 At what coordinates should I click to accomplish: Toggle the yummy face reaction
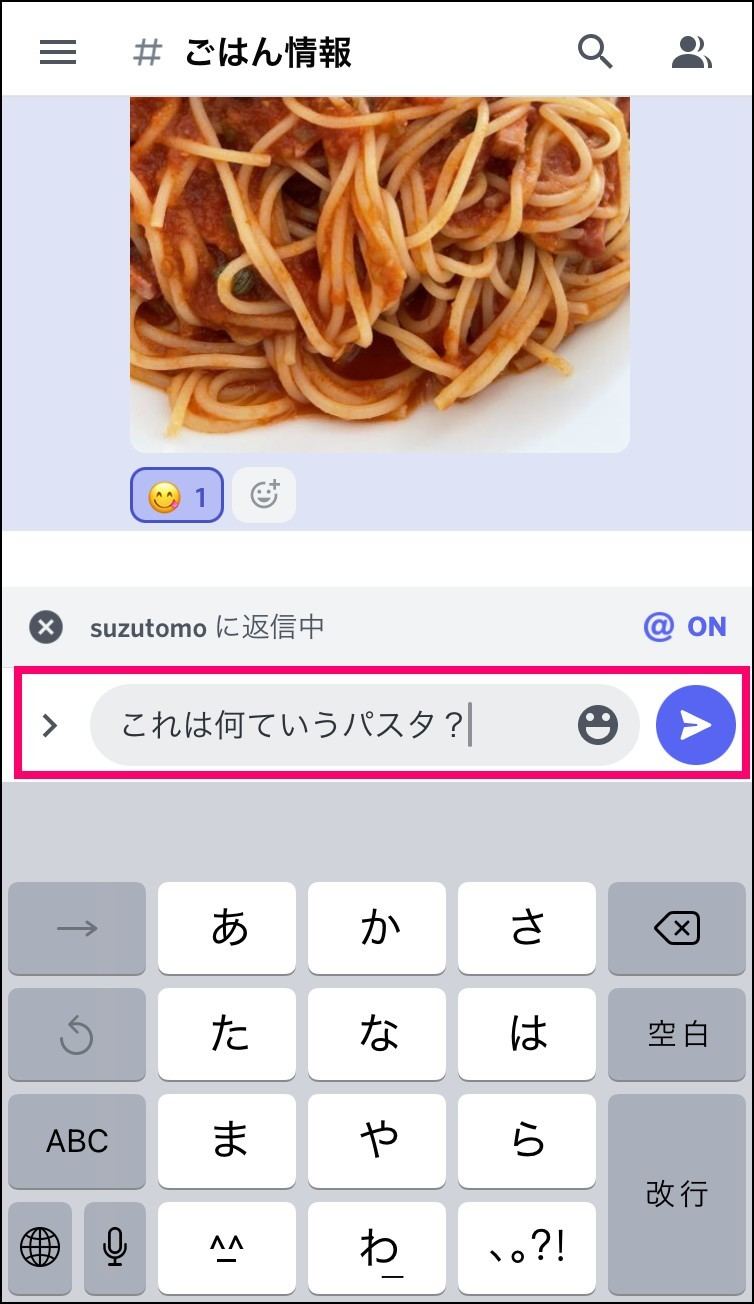[x=177, y=495]
